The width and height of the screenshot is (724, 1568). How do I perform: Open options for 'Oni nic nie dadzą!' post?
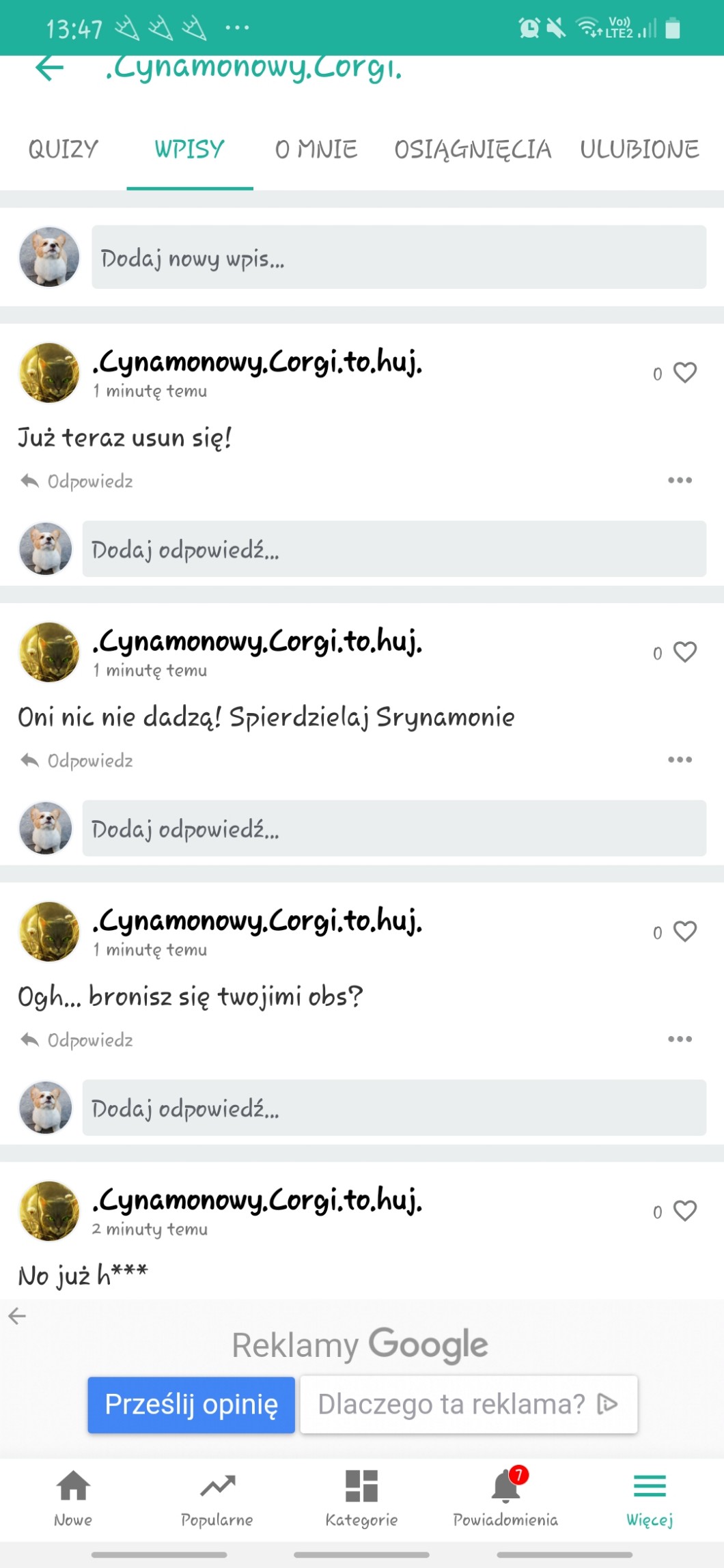680,760
